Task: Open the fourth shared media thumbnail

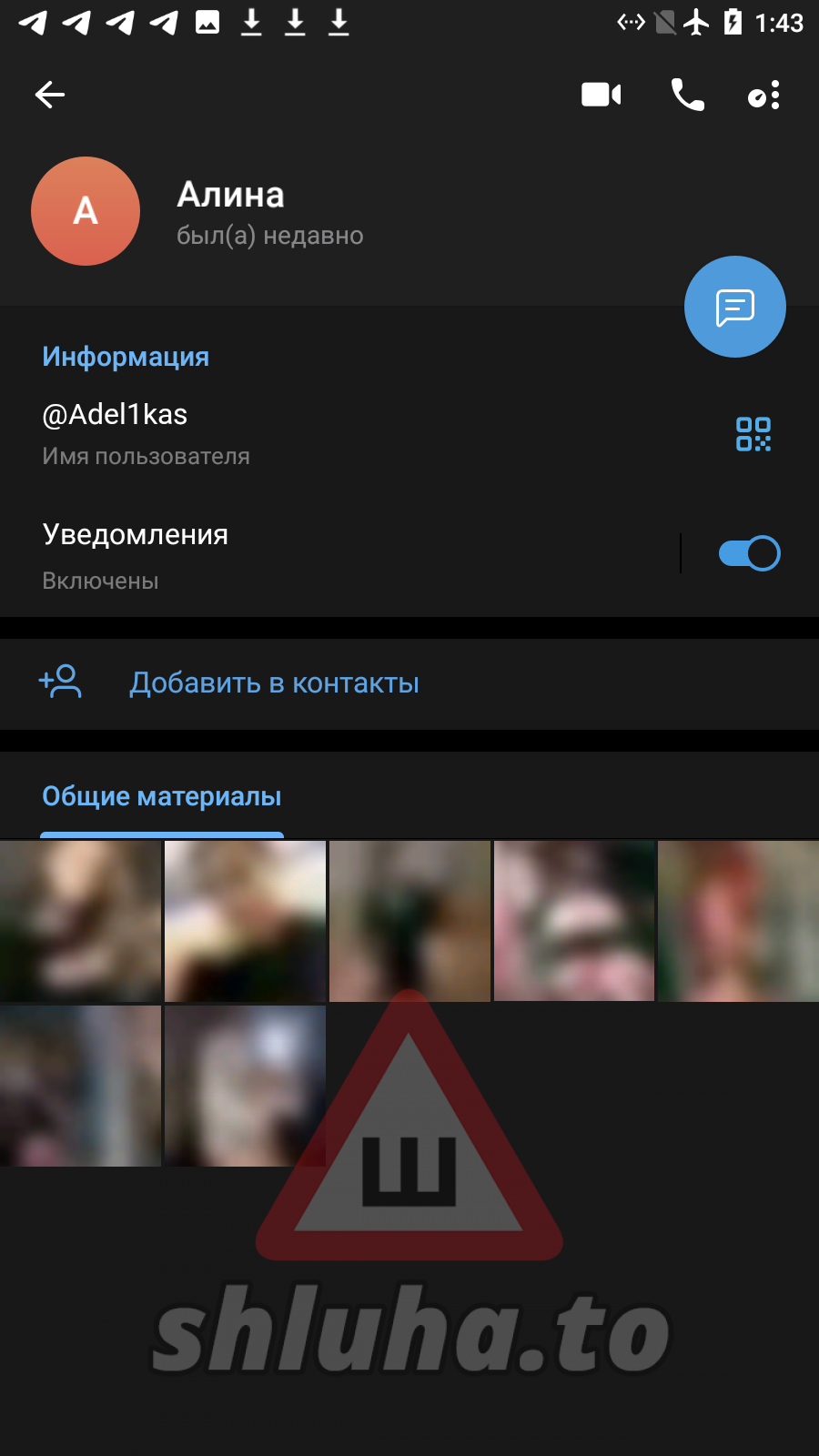Action: 574,921
